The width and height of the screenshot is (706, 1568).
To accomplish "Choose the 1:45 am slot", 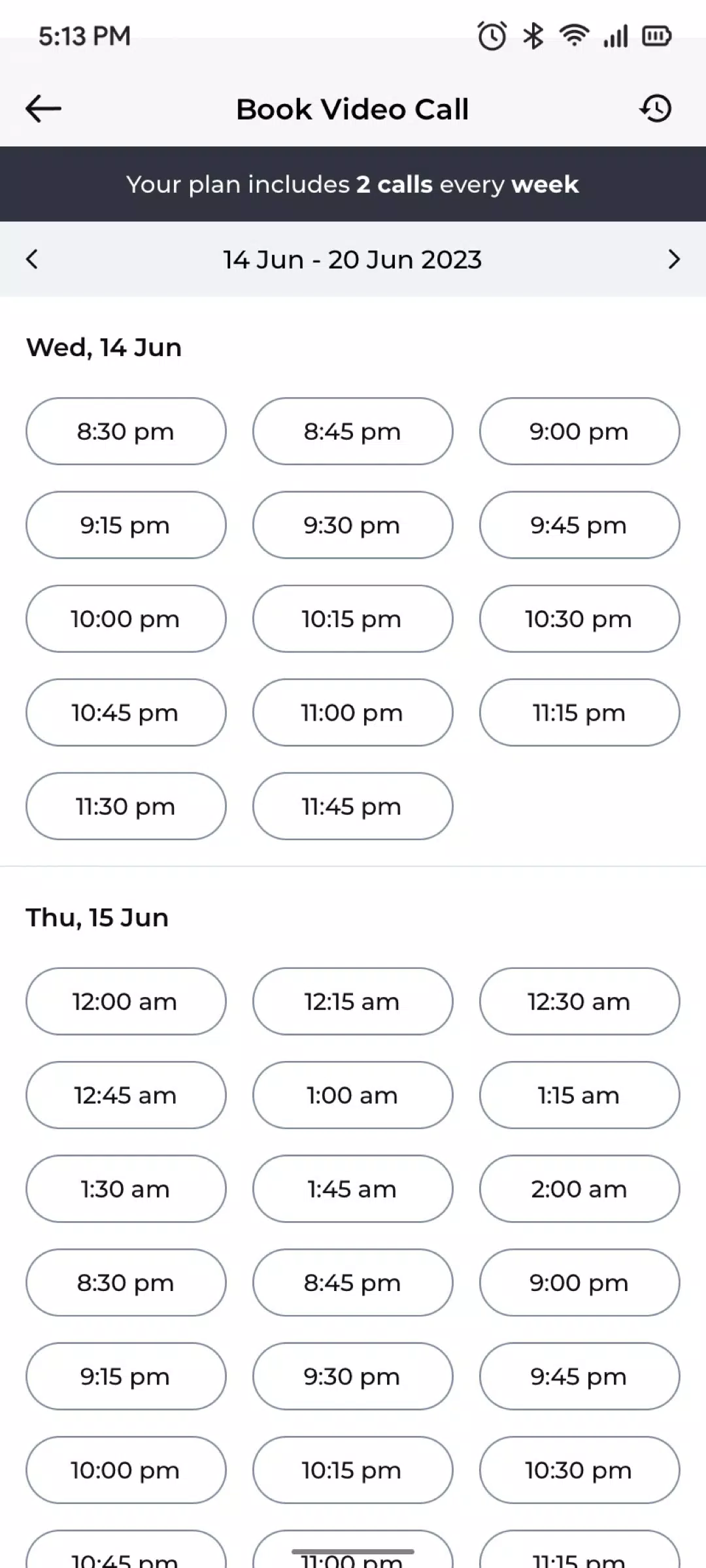I will tap(353, 1189).
